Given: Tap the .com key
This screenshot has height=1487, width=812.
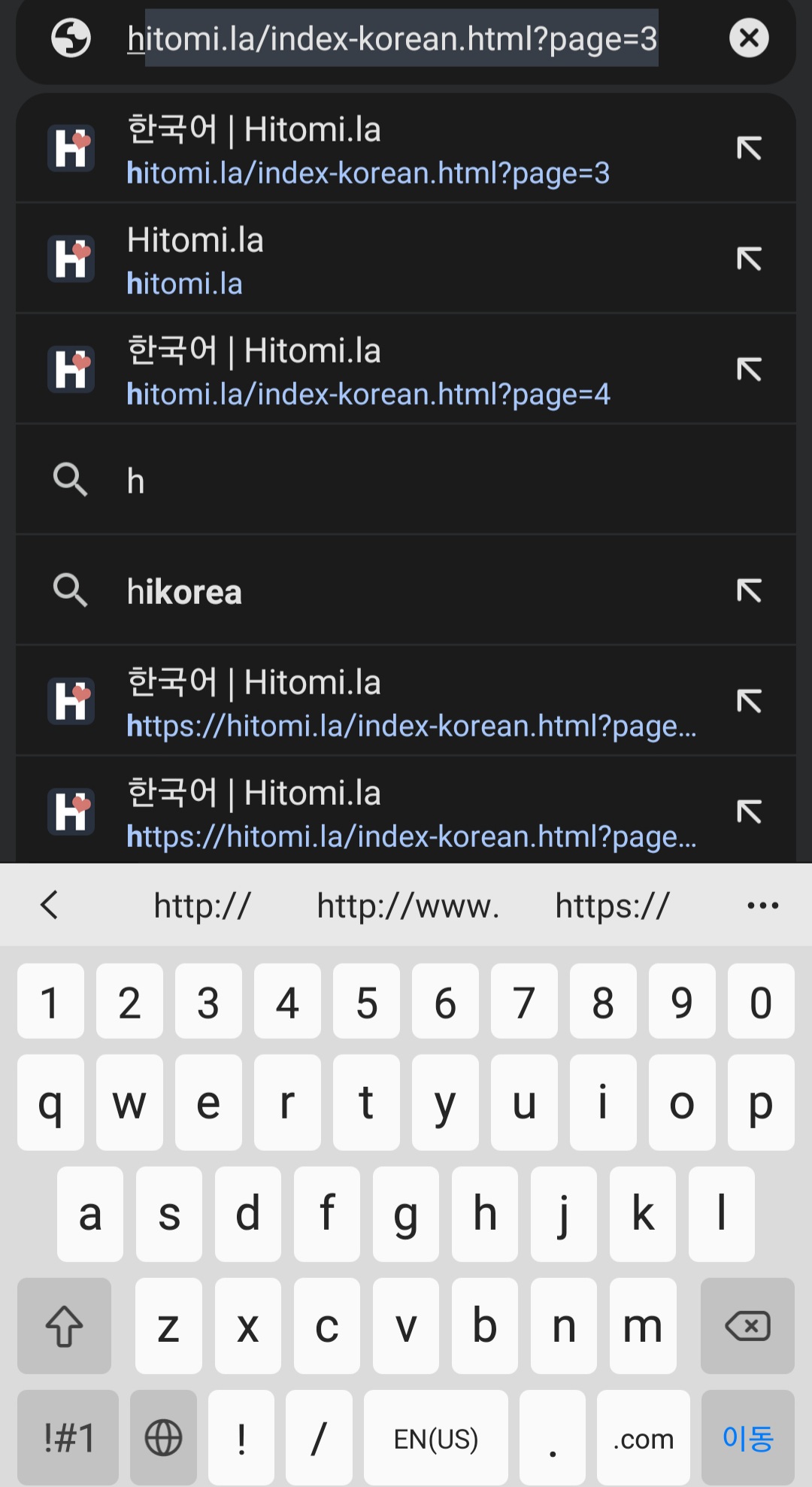Looking at the screenshot, I should [644, 1437].
